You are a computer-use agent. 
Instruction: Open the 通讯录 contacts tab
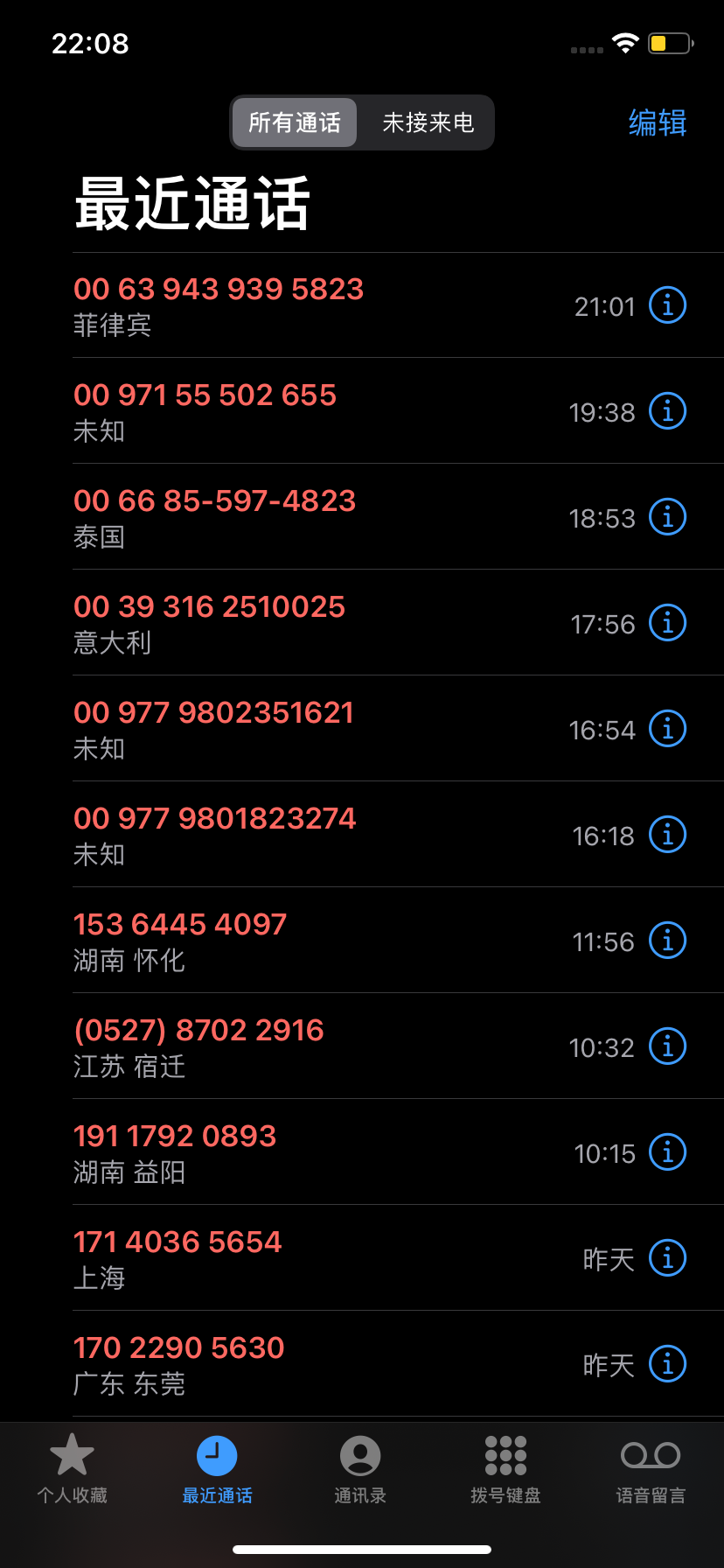point(360,1470)
